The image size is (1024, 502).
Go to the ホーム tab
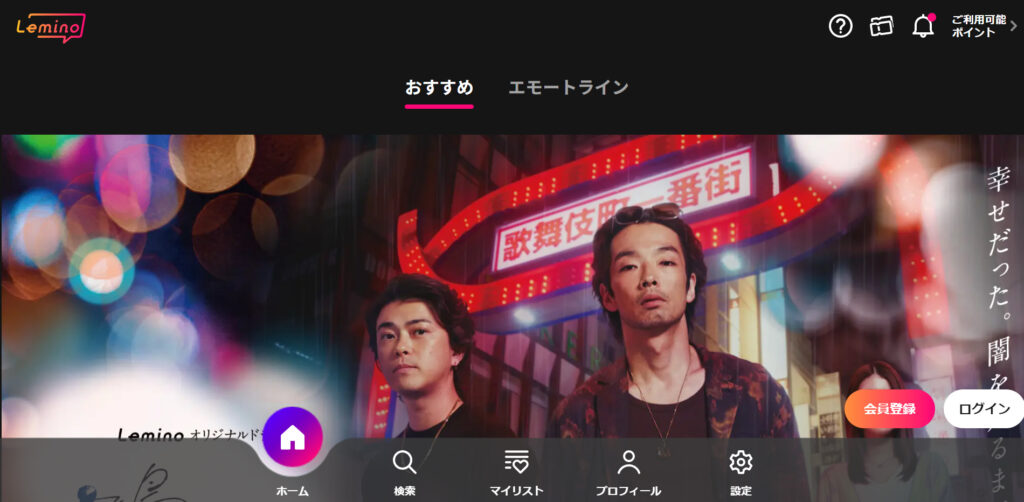pyautogui.click(x=293, y=450)
